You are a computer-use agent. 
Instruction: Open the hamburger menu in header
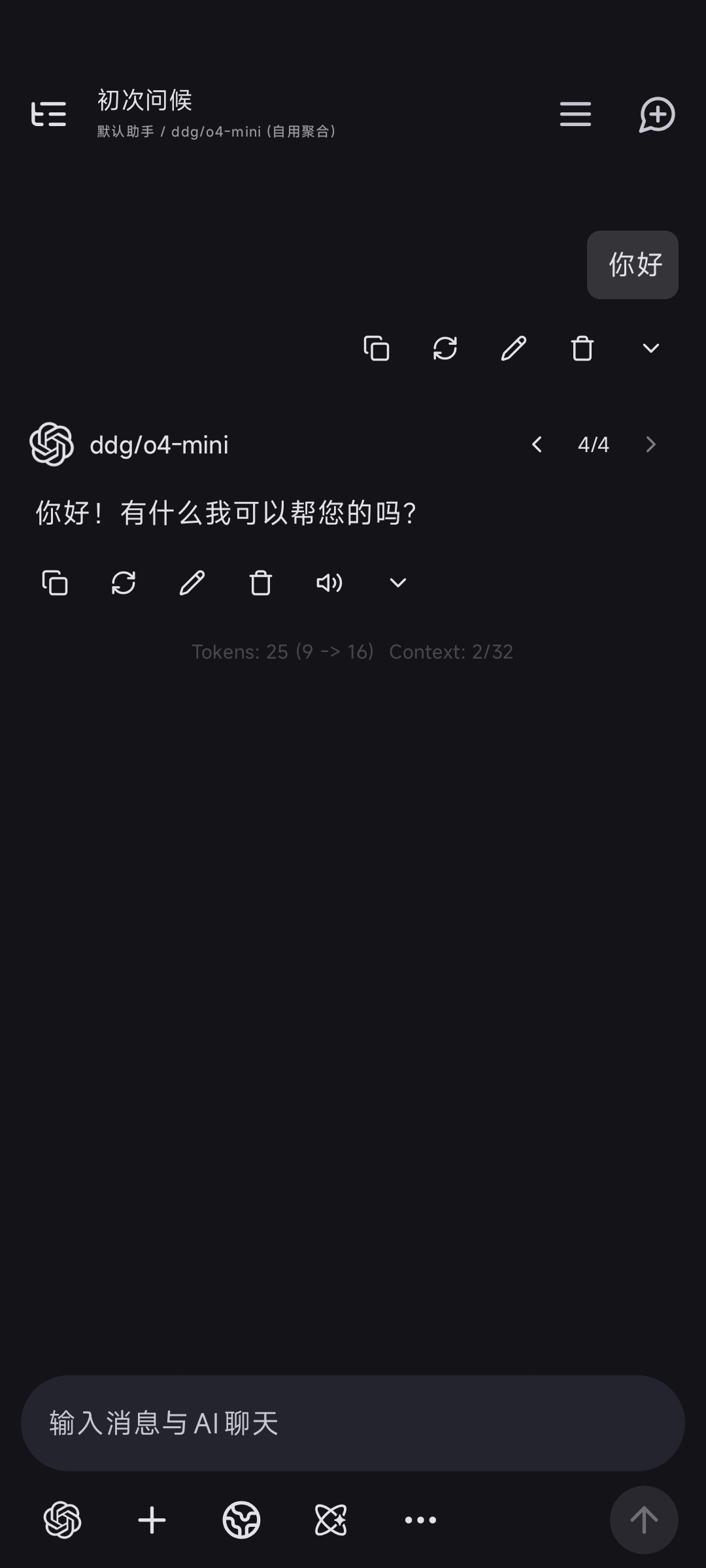[575, 114]
